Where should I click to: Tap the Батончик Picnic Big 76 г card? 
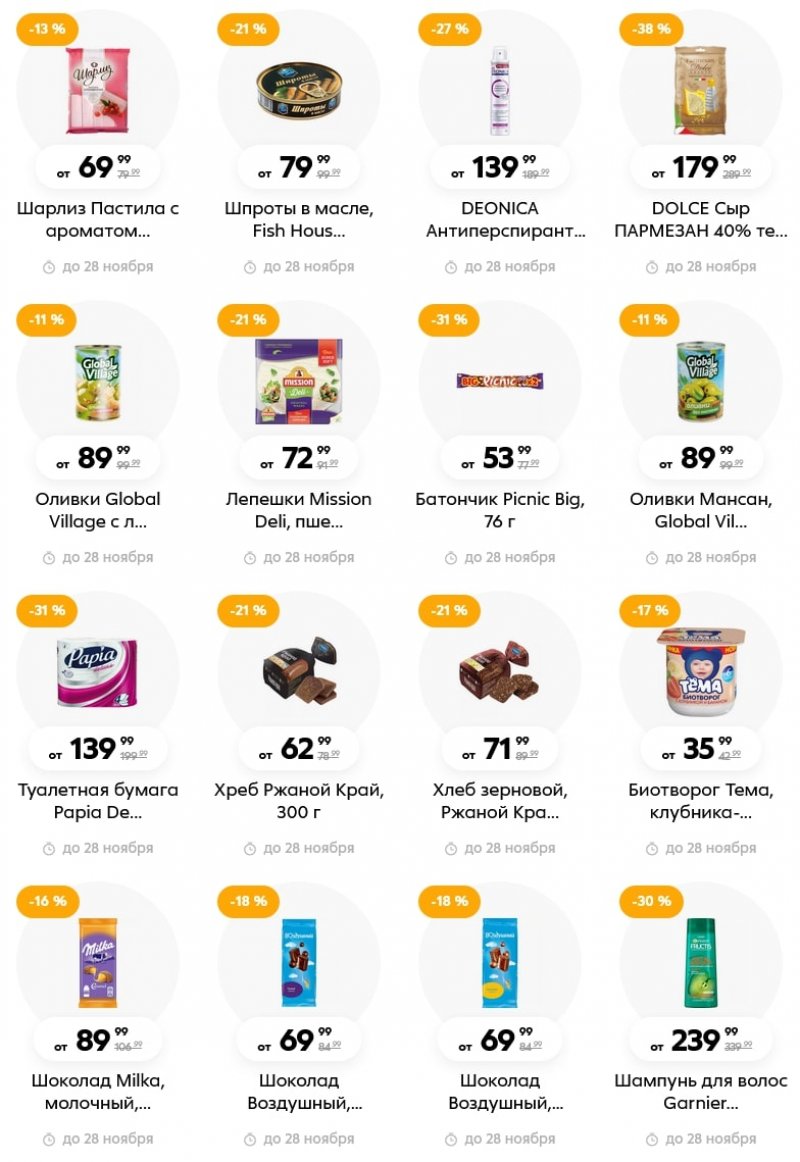[x=499, y=385]
